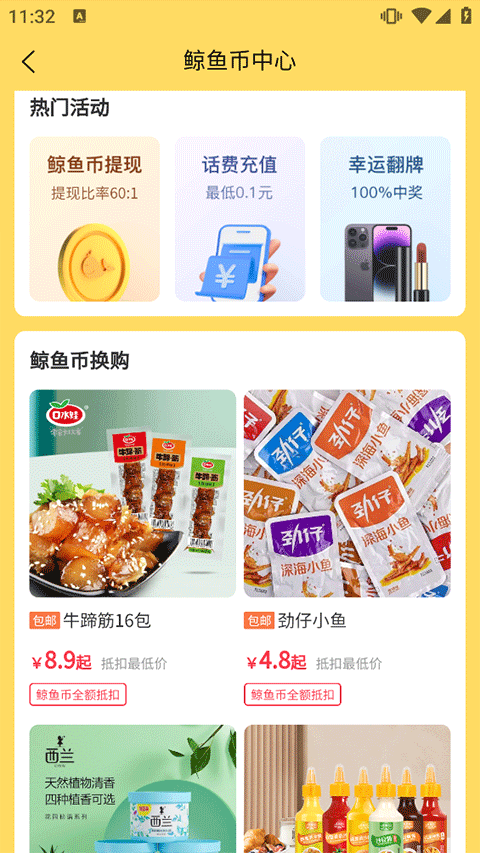Open the 幸运翻牌 activity card
480x853 pixels.
385,219
